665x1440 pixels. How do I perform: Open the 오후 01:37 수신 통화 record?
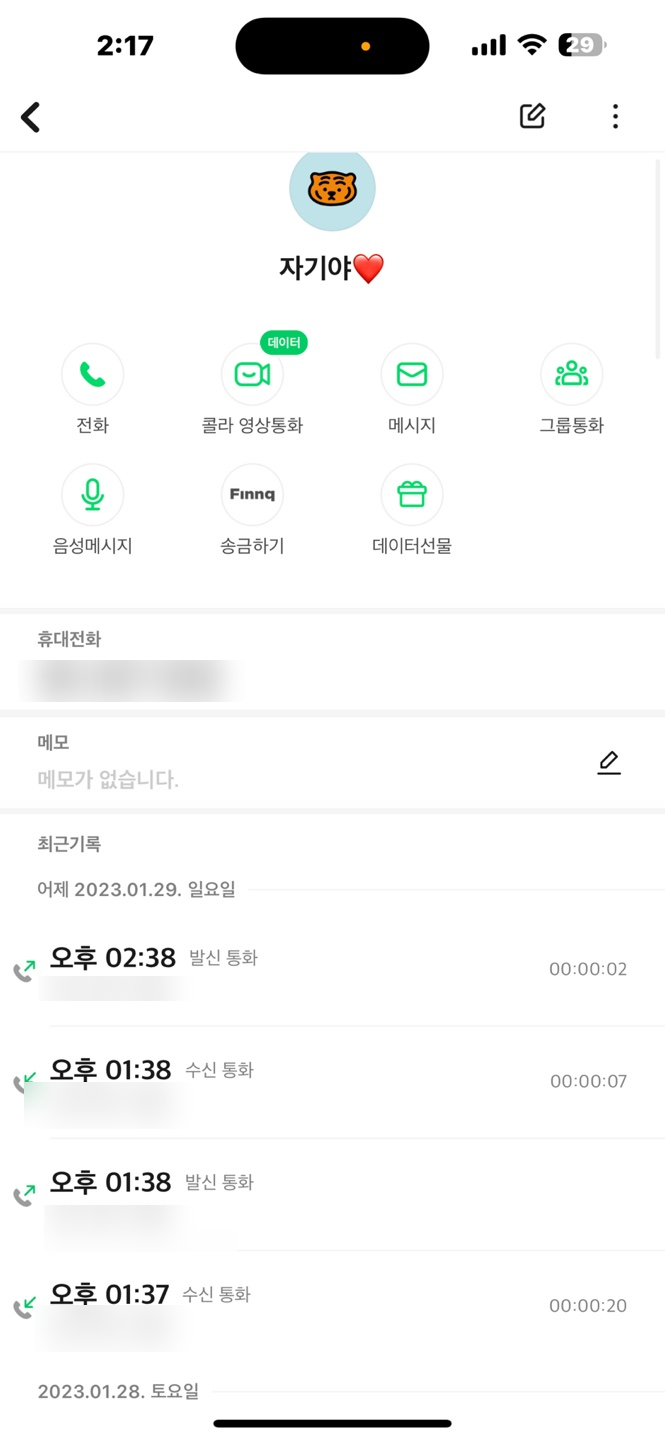332,1306
